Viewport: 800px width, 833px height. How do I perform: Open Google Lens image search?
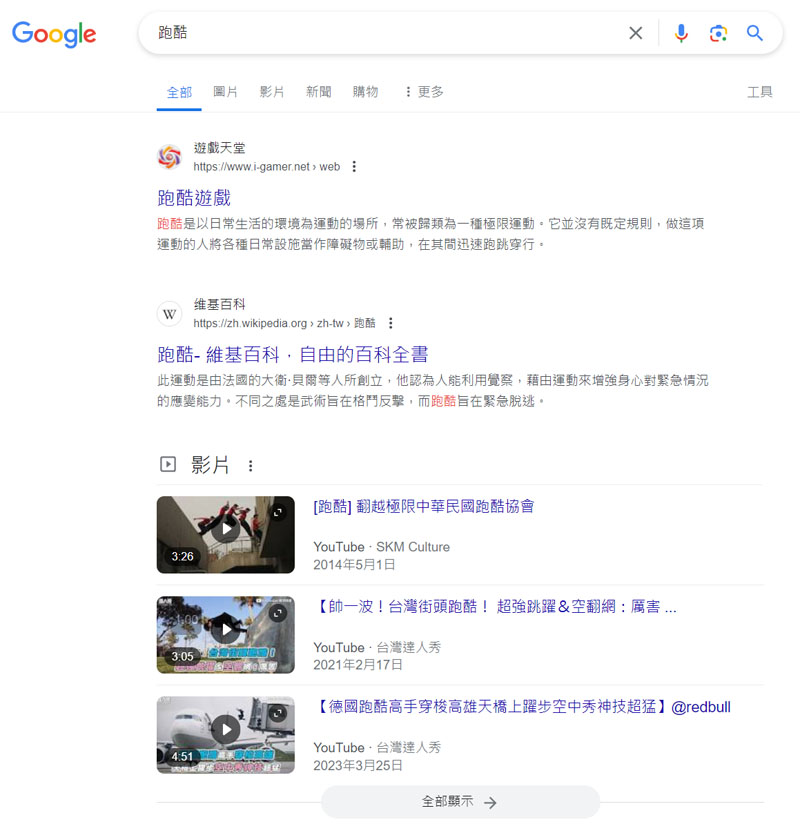[718, 33]
